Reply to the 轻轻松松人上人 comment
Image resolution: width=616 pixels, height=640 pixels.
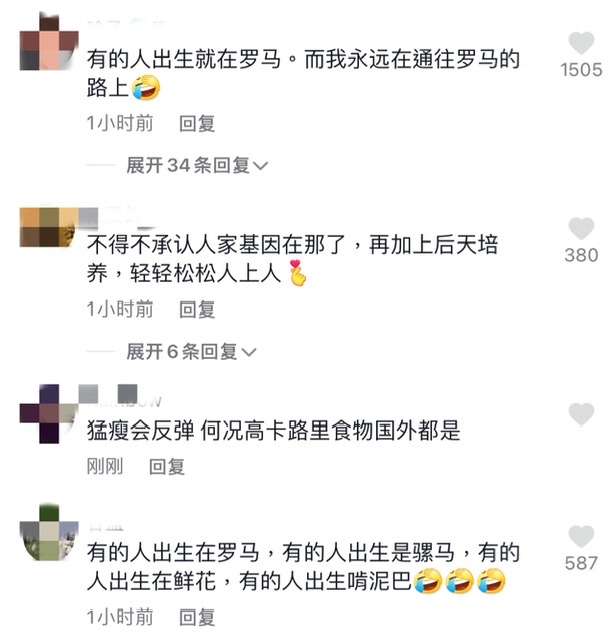(197, 309)
